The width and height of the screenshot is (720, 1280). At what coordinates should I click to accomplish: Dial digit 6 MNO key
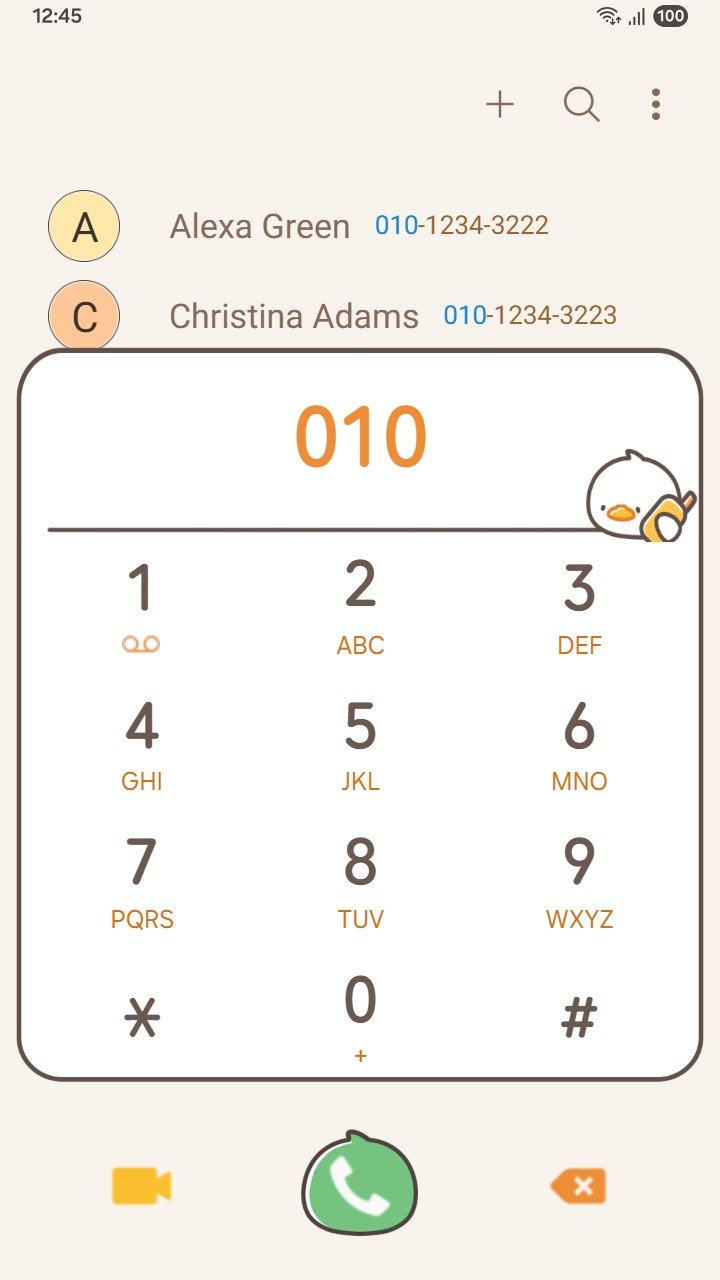pyautogui.click(x=579, y=743)
